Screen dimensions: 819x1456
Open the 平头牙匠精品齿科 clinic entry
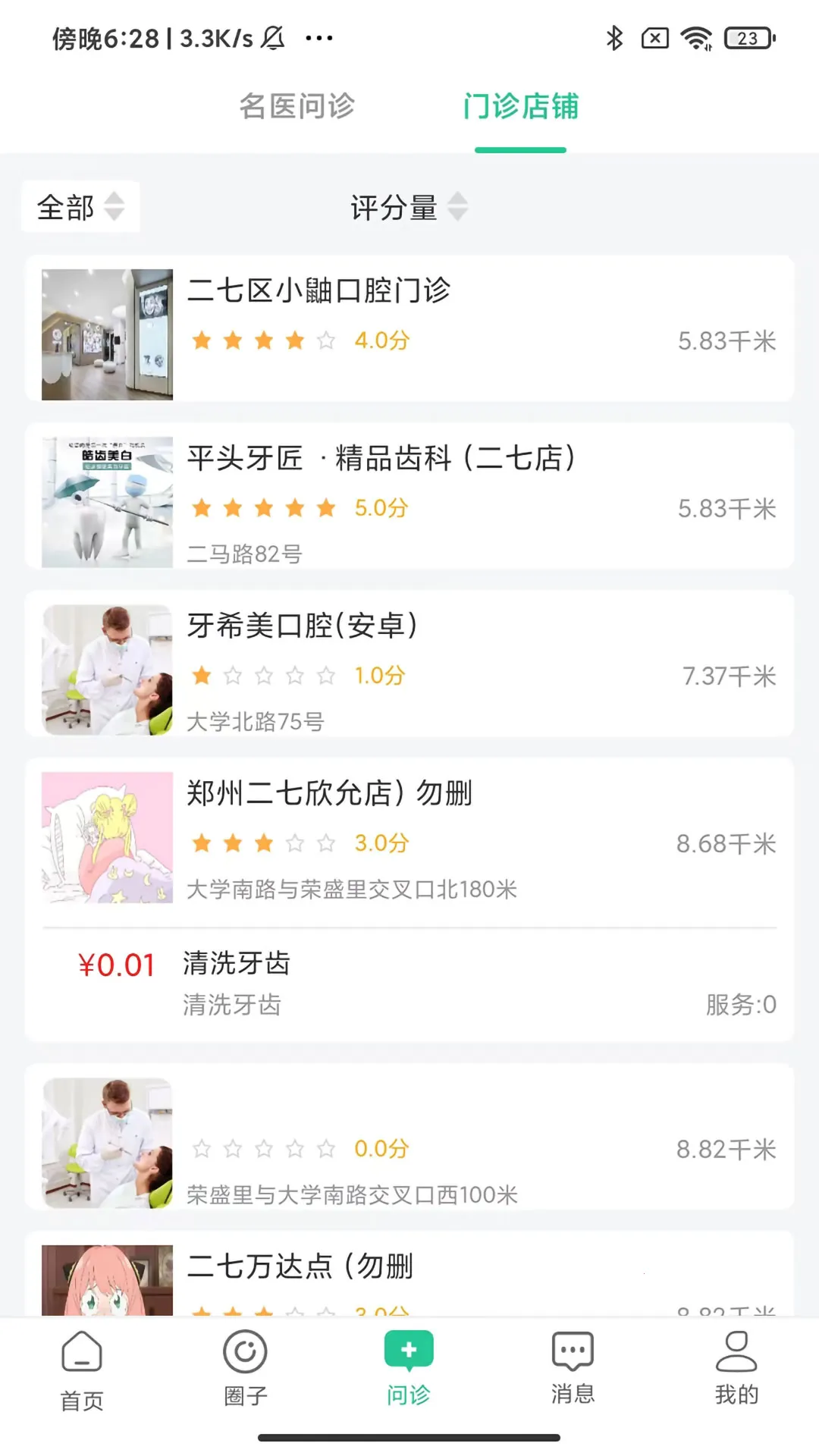click(x=409, y=498)
